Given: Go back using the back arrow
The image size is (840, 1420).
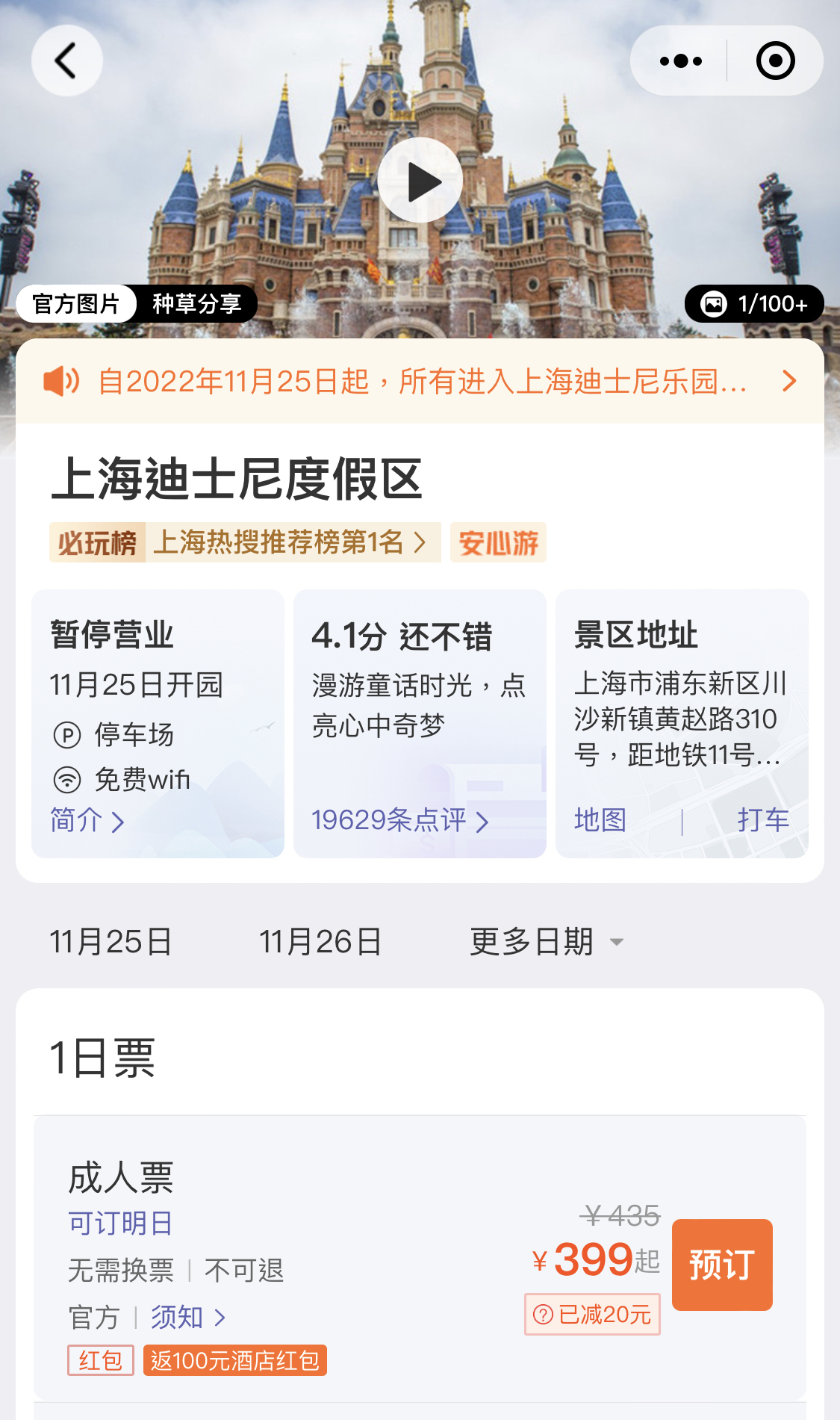Looking at the screenshot, I should (x=66, y=61).
